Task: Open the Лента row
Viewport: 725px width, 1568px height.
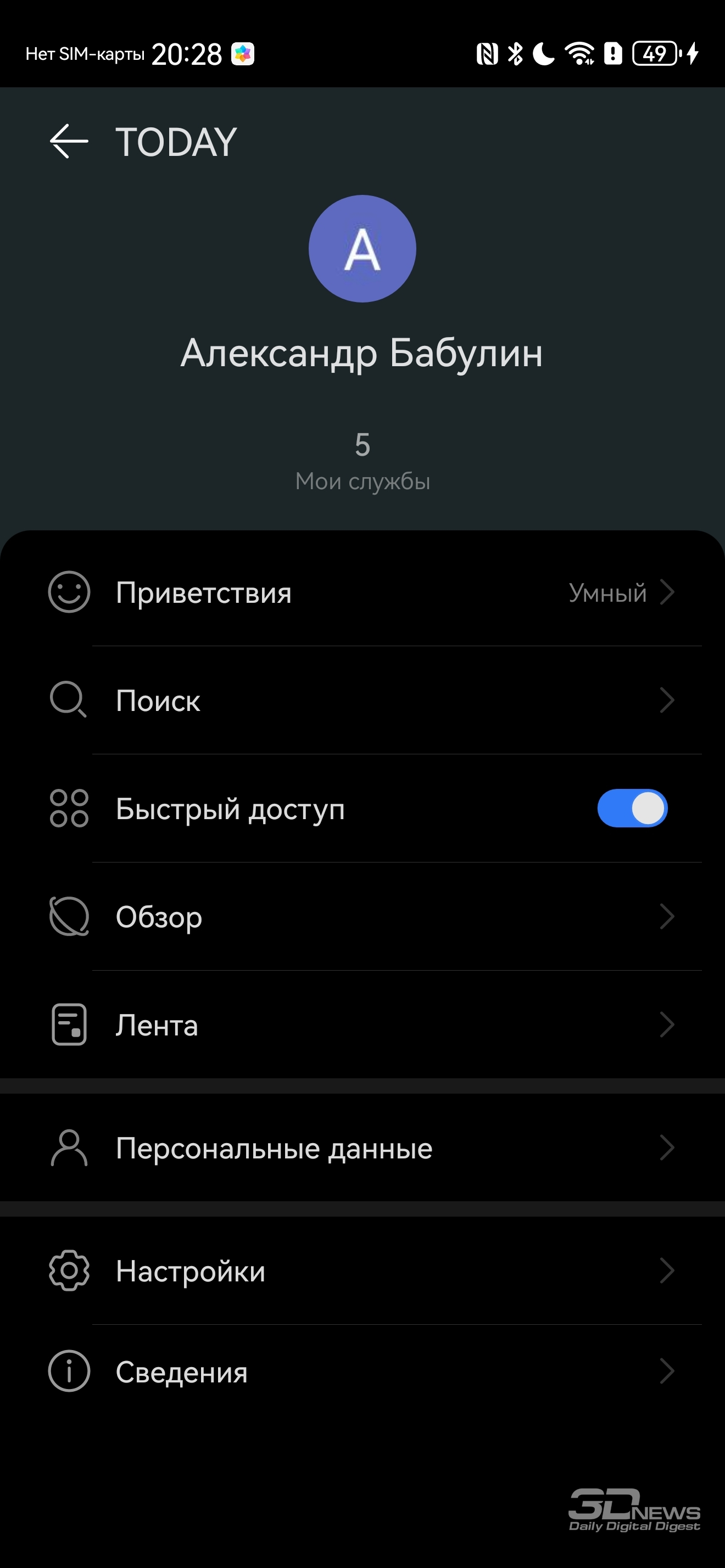Action: pyautogui.click(x=362, y=1025)
